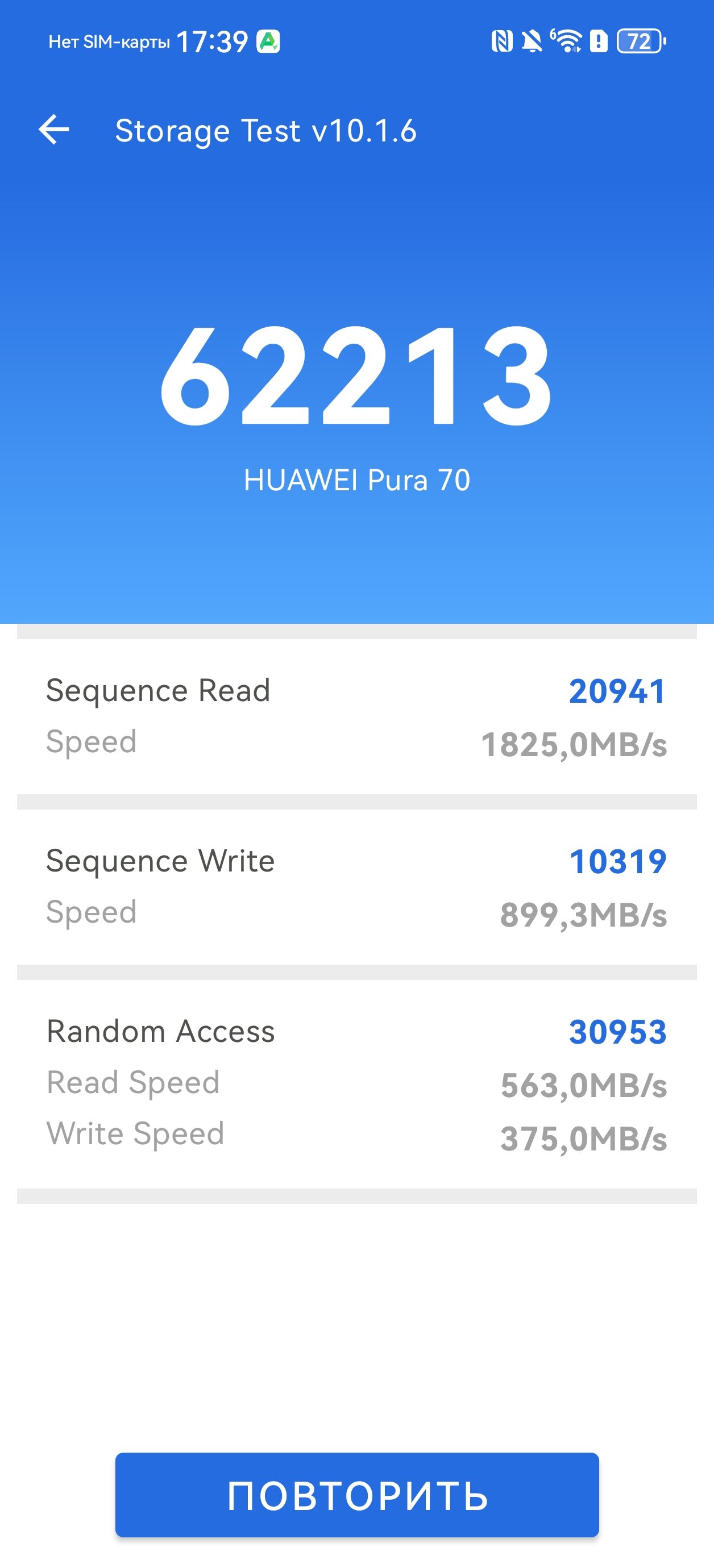Tap the ПОВТОРИТЬ button to rerun test

tap(357, 1495)
